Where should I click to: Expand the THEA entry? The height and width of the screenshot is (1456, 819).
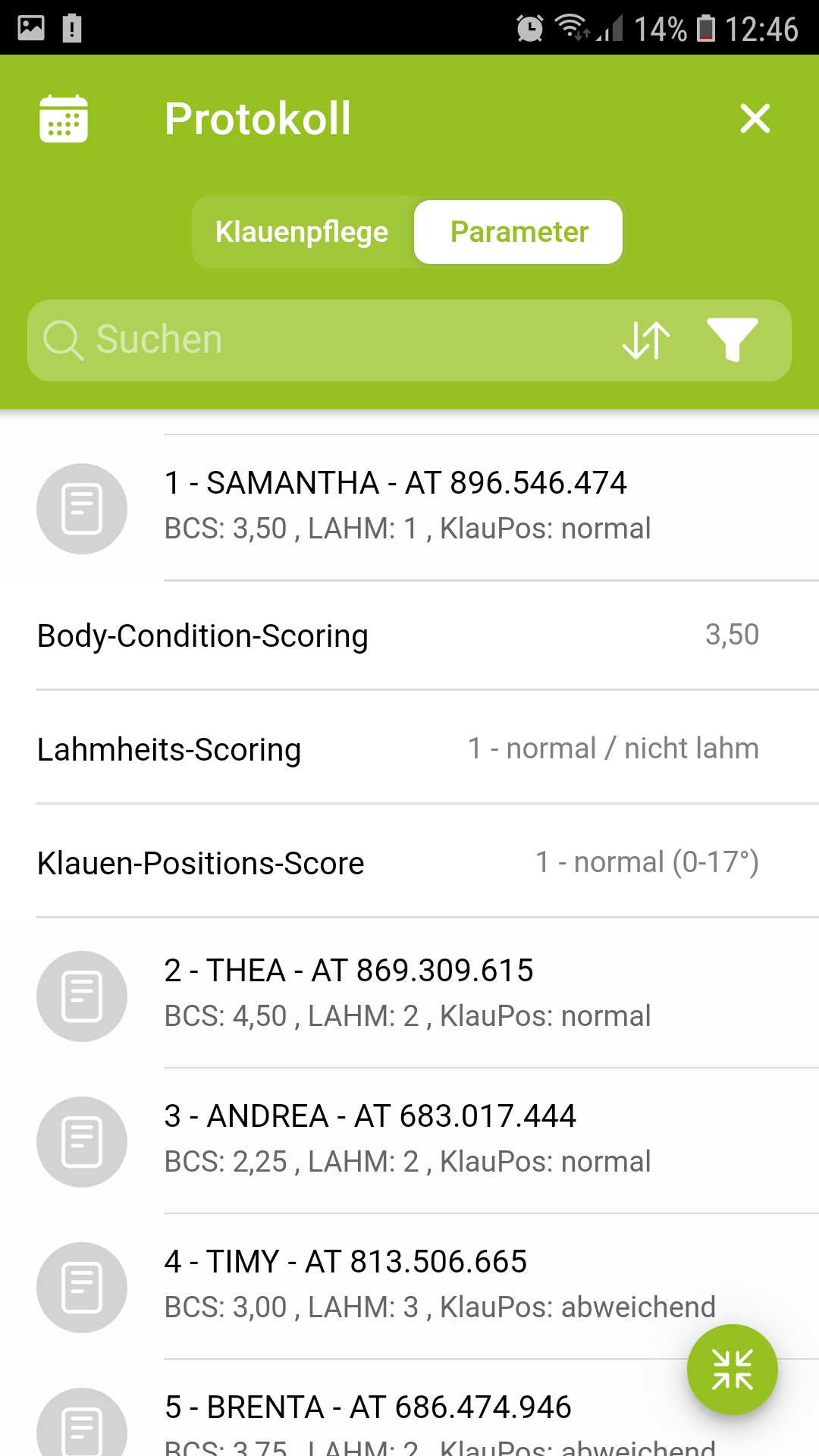point(409,993)
